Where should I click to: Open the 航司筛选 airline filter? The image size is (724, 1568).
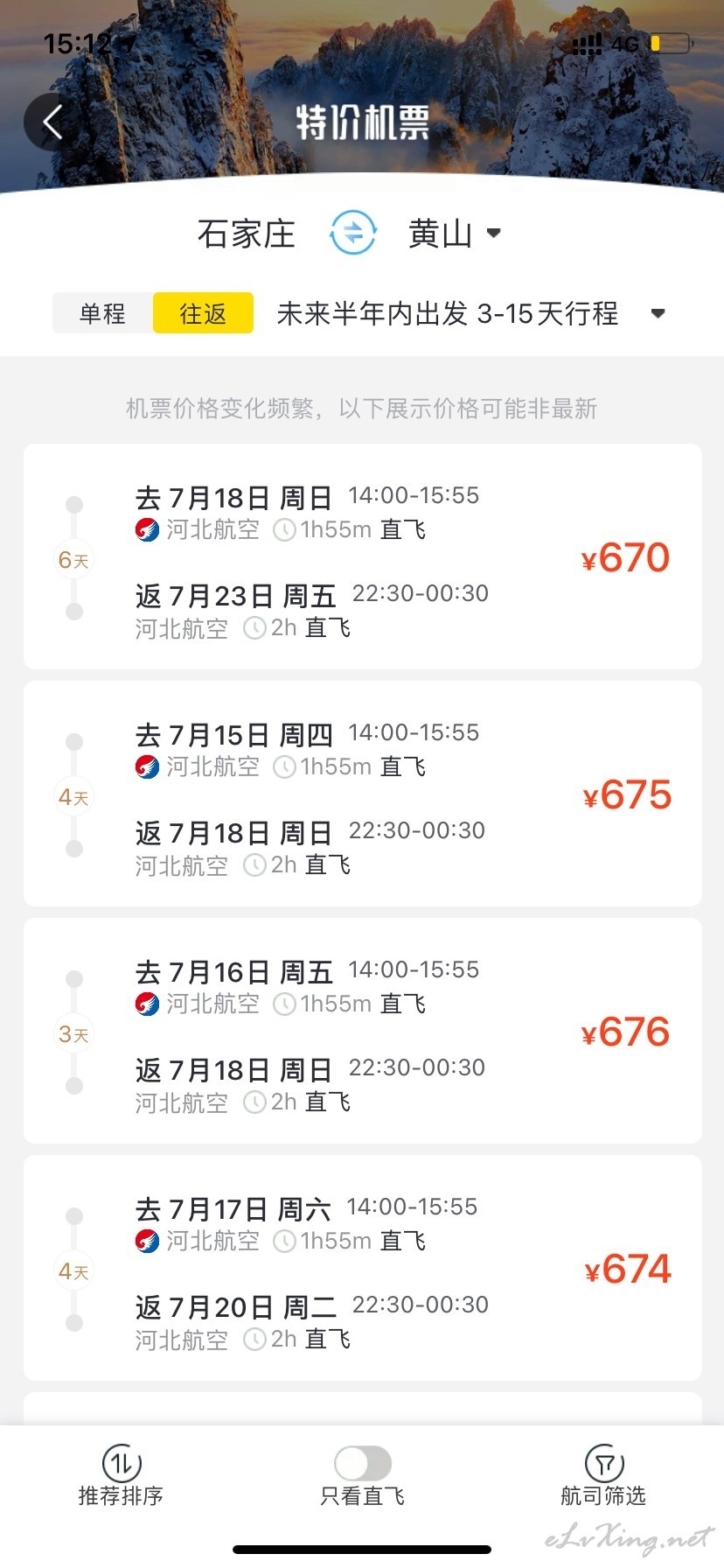(603, 1476)
